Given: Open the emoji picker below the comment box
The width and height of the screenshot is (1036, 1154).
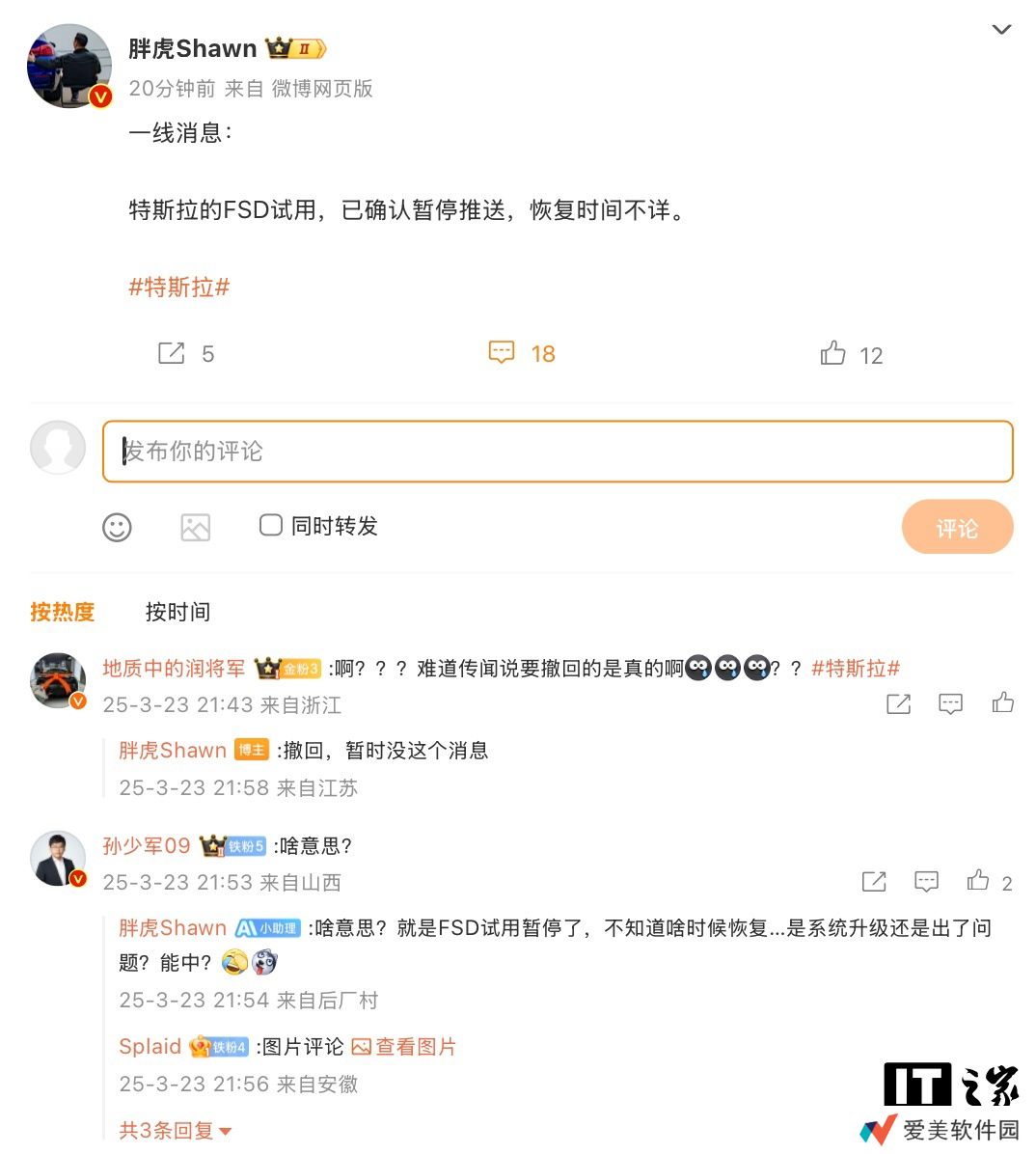Looking at the screenshot, I should pyautogui.click(x=117, y=528).
